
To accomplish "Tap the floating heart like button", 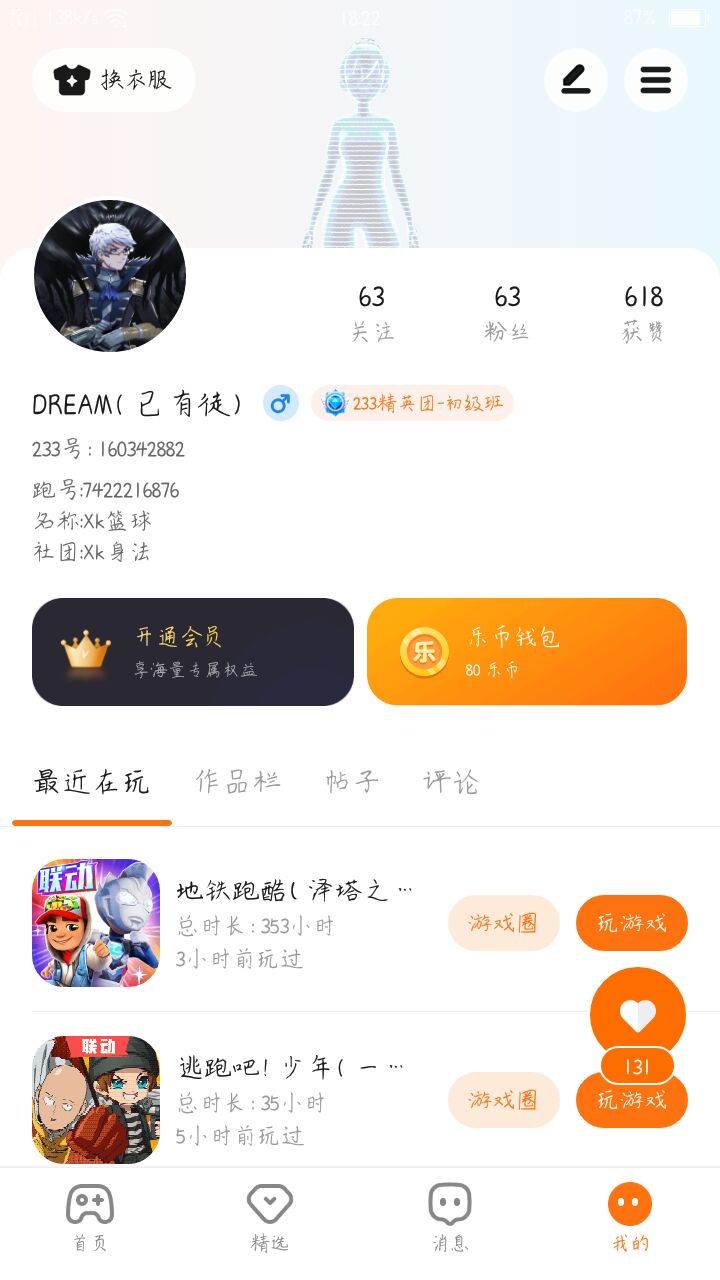I will (638, 1015).
